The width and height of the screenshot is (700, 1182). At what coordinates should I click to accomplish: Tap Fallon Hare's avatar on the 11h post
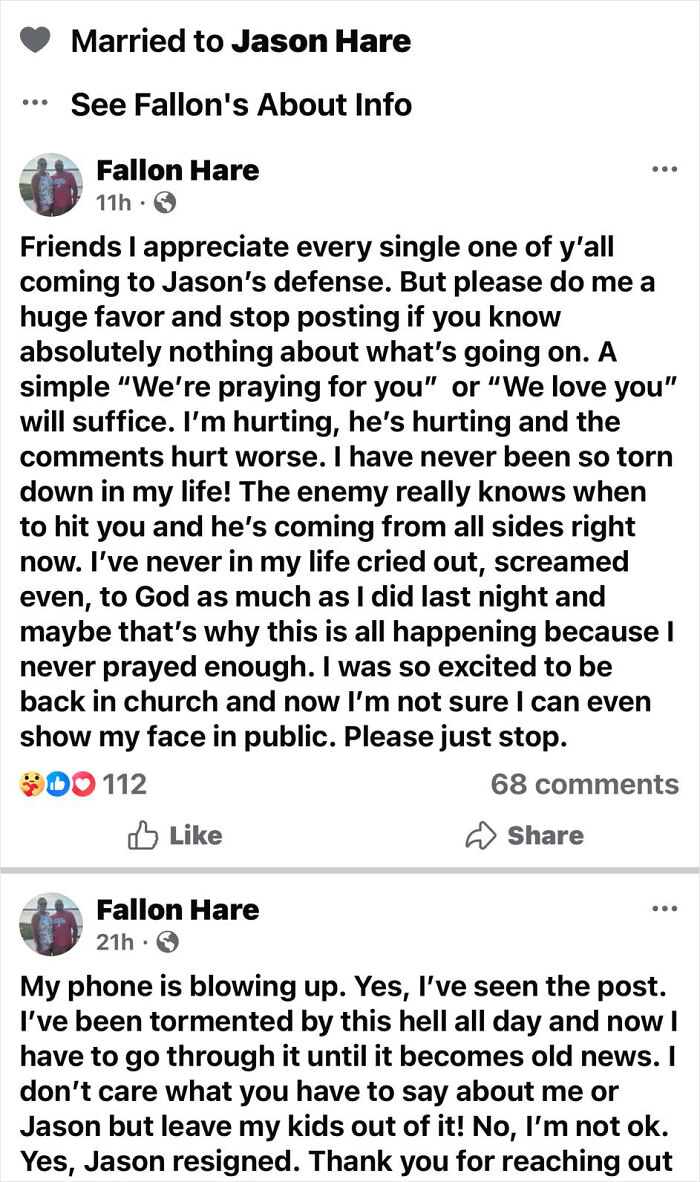(x=51, y=185)
